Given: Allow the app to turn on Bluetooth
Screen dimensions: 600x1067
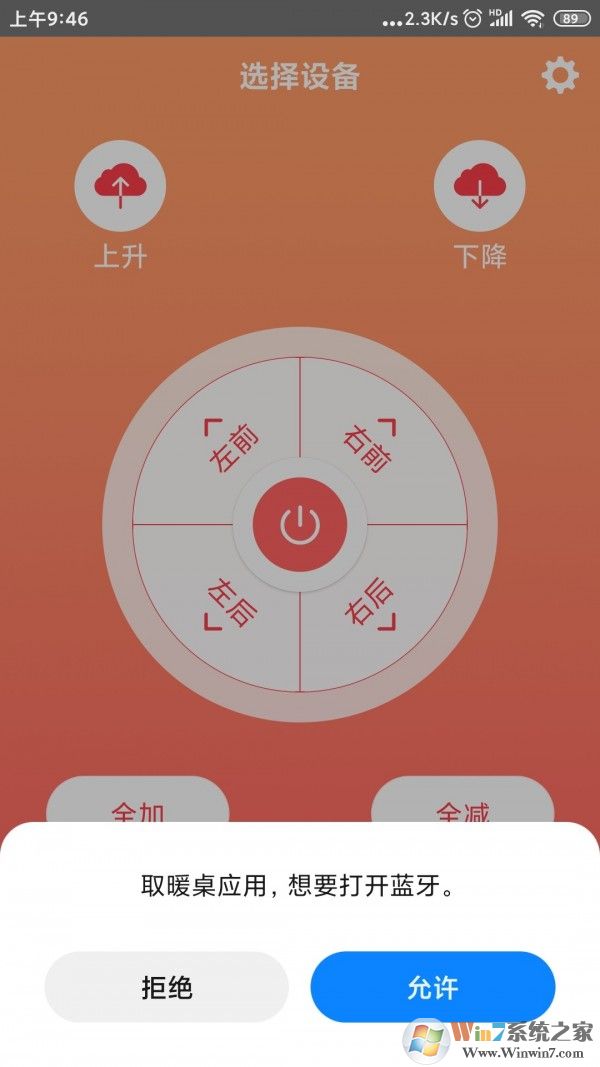Looking at the screenshot, I should tap(432, 987).
